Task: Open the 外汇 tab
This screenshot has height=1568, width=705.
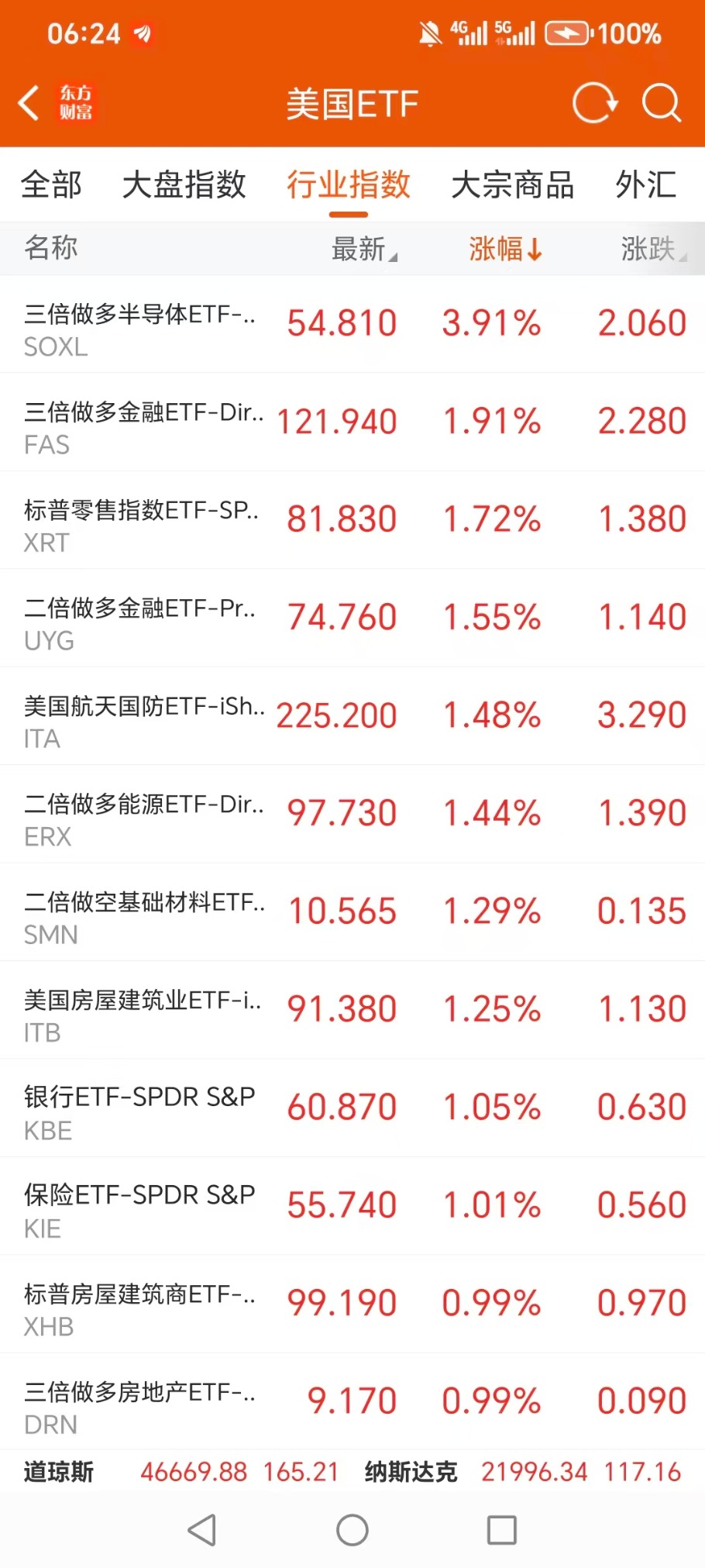Action: tap(645, 185)
